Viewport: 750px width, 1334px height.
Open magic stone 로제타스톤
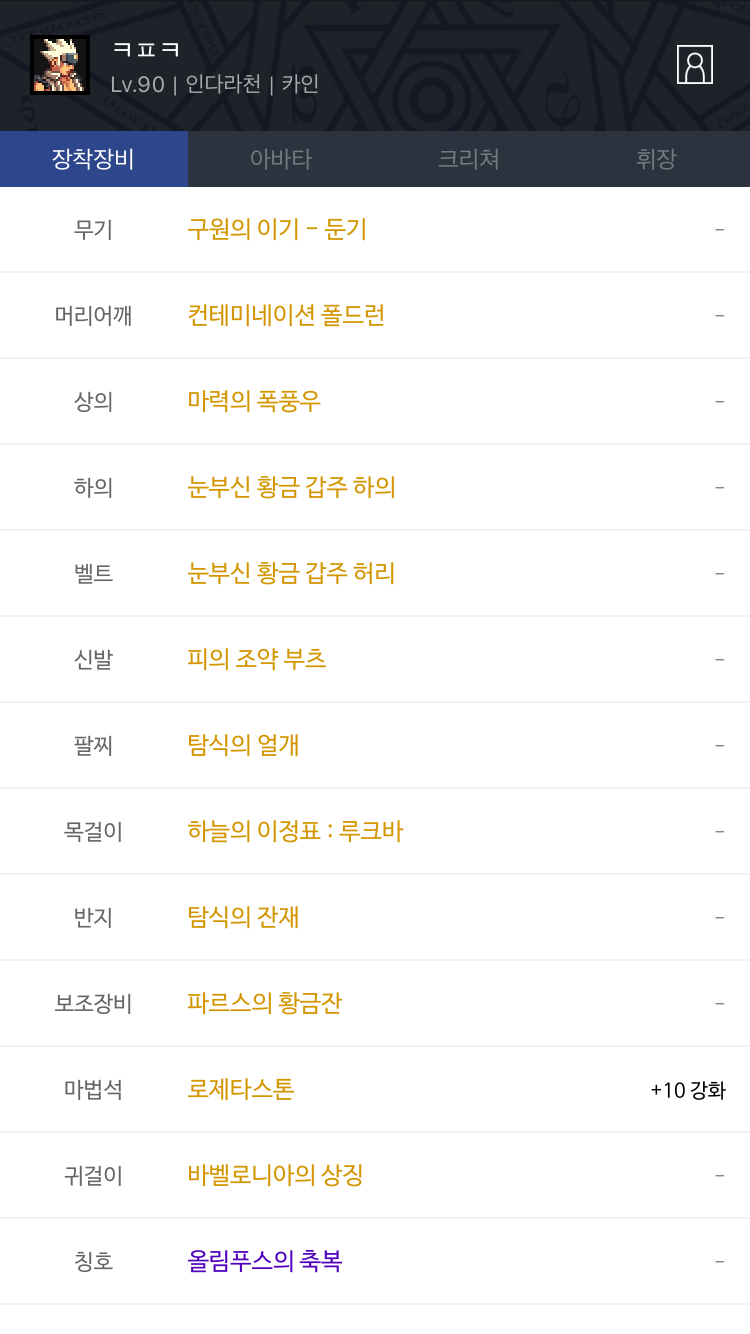[x=240, y=1089]
